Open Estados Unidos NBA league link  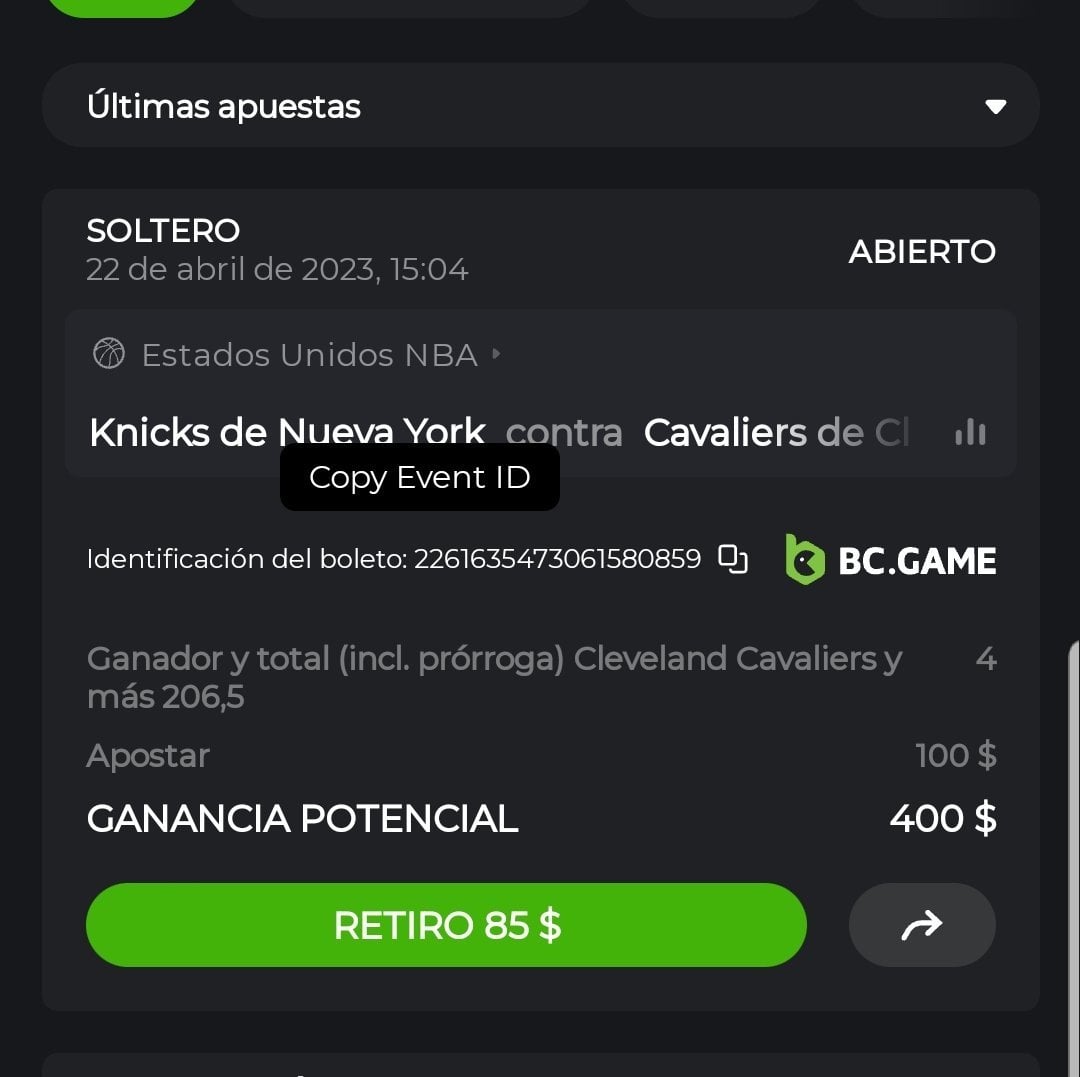coord(310,355)
